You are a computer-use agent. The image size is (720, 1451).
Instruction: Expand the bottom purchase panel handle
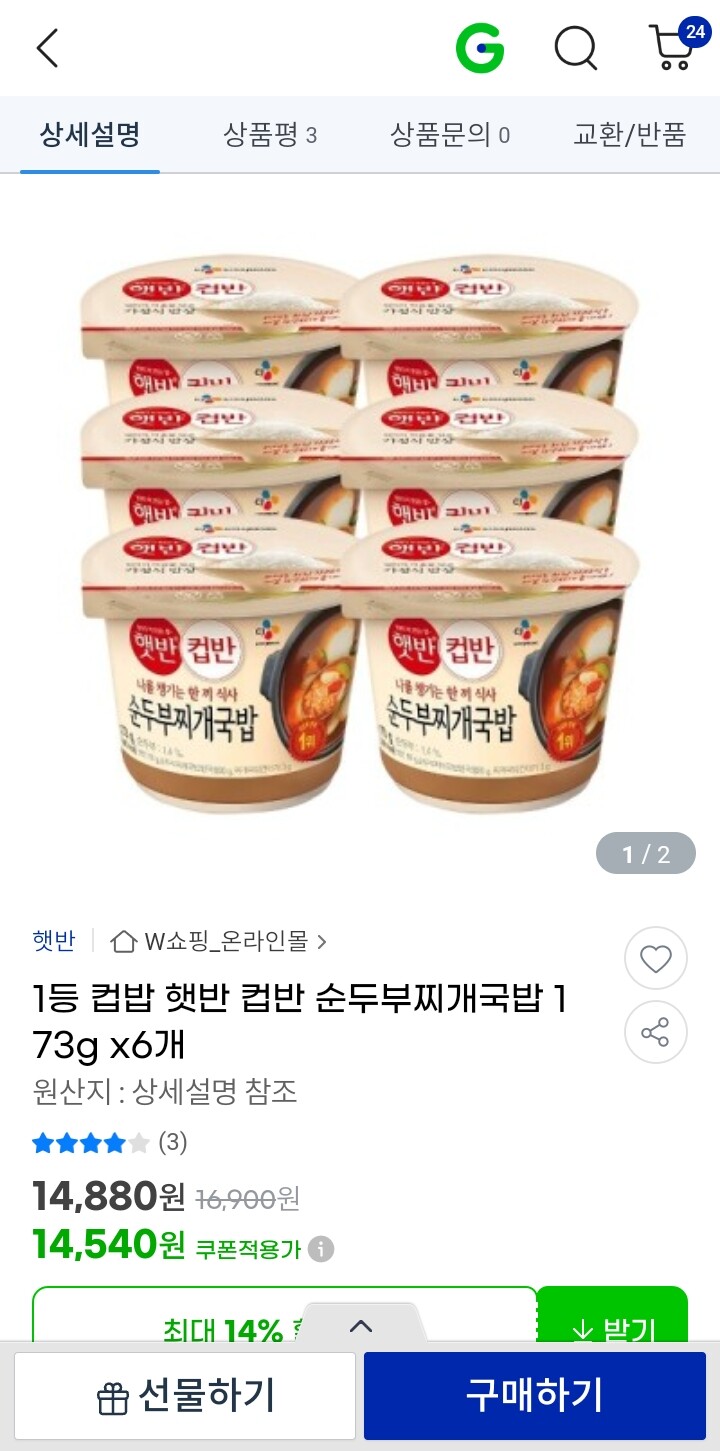point(361,1326)
